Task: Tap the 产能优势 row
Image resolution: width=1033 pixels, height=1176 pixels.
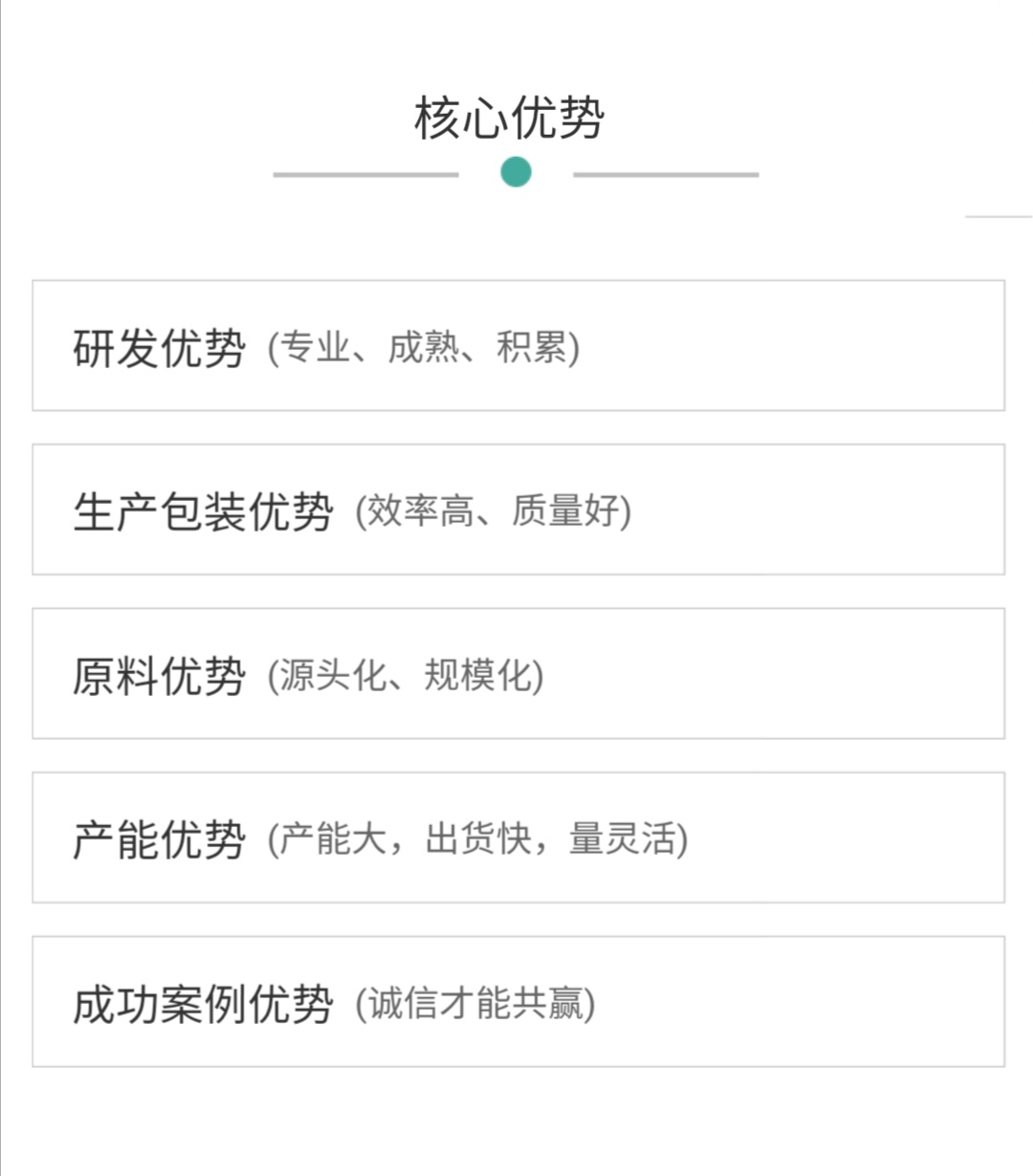Action: tap(517, 838)
